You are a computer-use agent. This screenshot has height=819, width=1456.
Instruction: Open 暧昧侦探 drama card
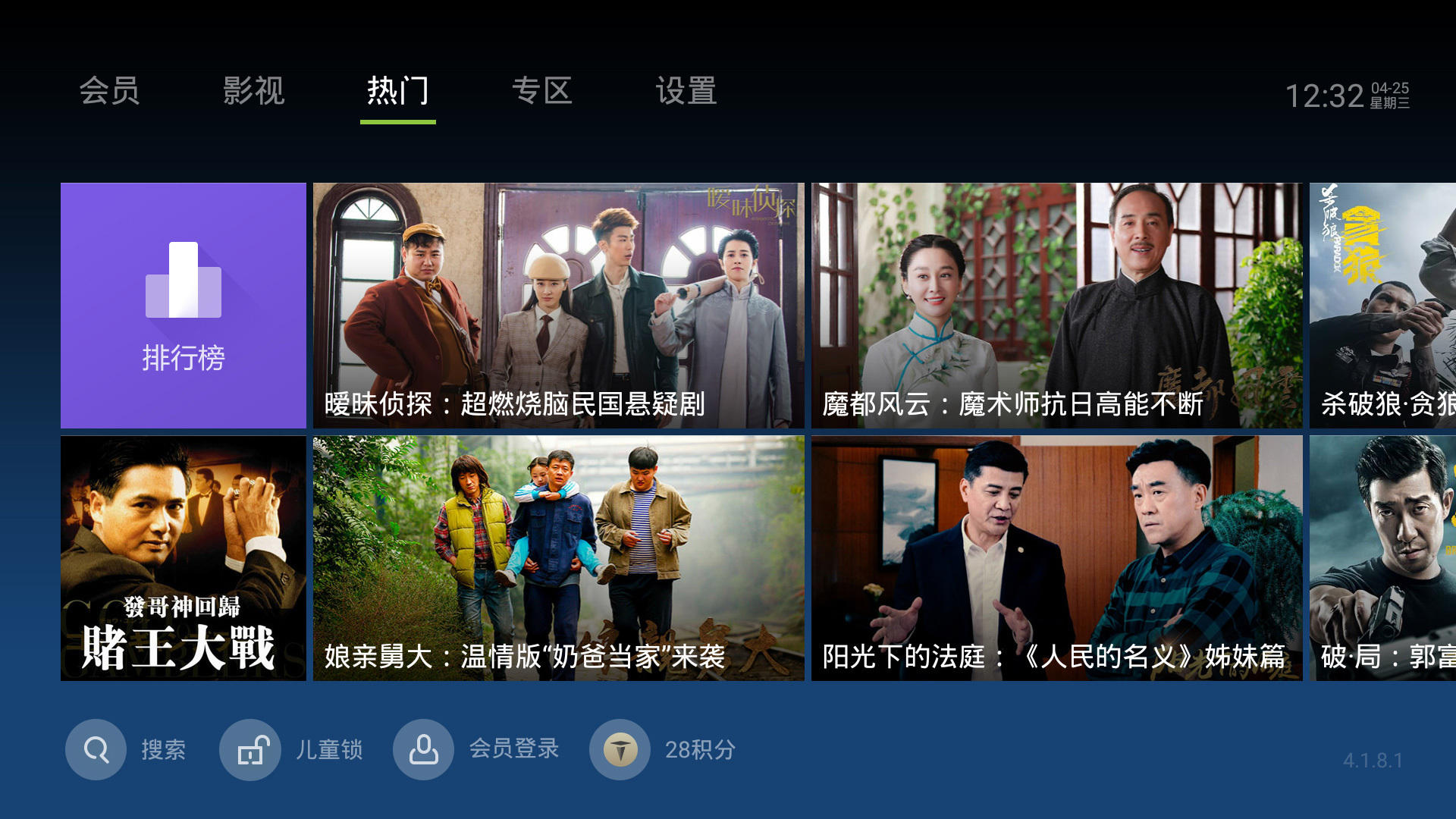coord(559,306)
